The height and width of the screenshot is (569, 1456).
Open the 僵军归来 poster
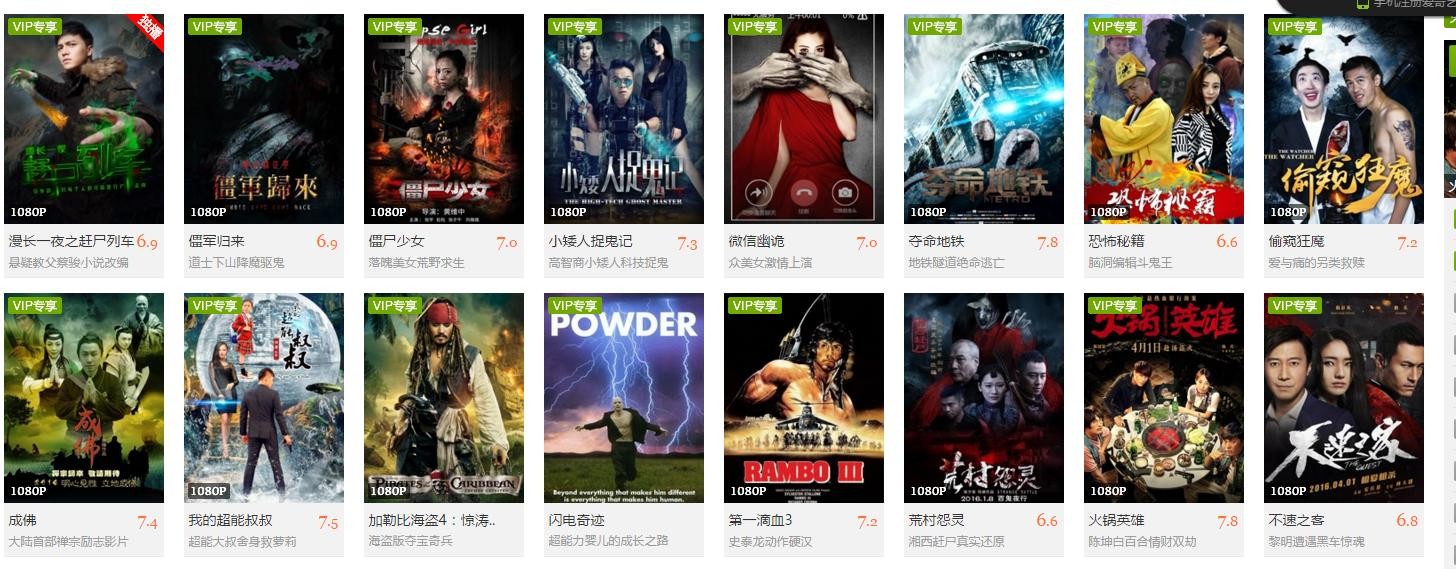tap(264, 118)
